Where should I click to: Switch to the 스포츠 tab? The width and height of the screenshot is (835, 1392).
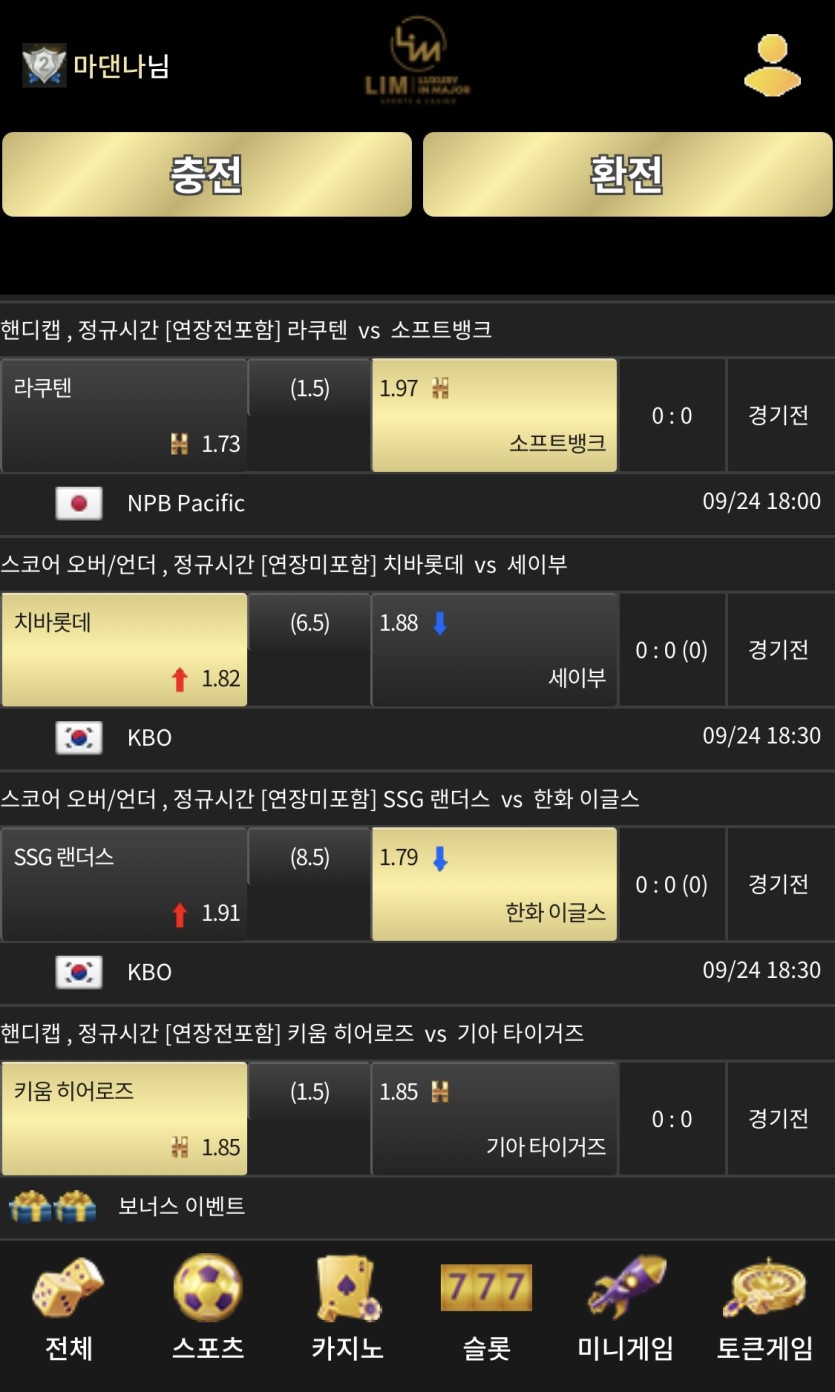click(x=207, y=1310)
